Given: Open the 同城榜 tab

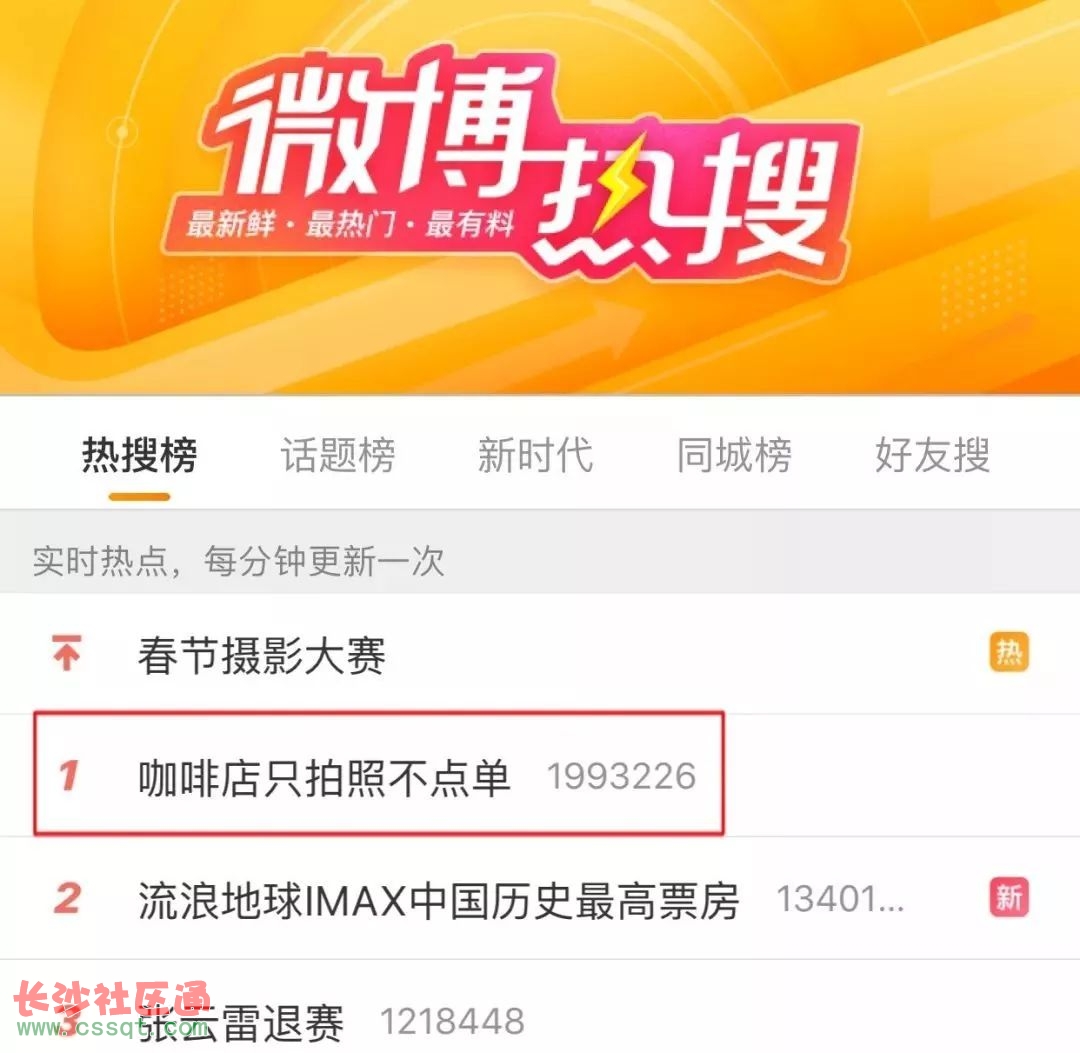Looking at the screenshot, I should 734,456.
